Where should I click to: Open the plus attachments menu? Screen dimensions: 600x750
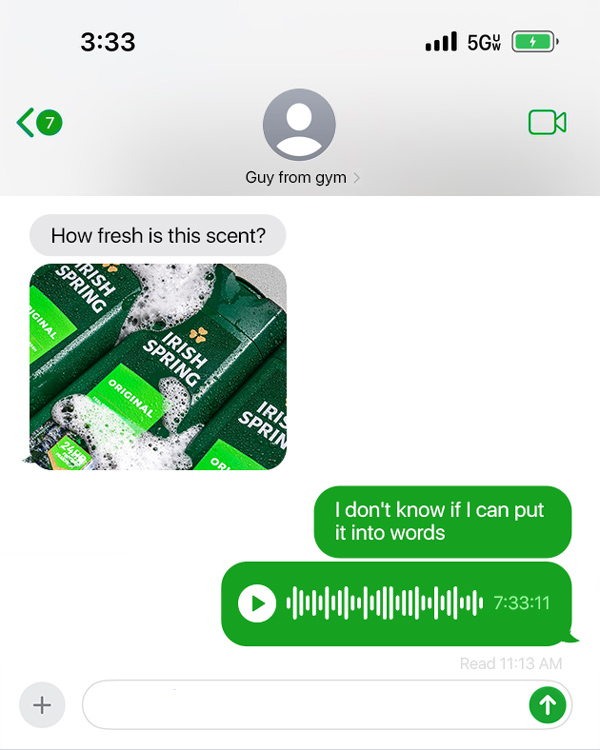[x=42, y=705]
